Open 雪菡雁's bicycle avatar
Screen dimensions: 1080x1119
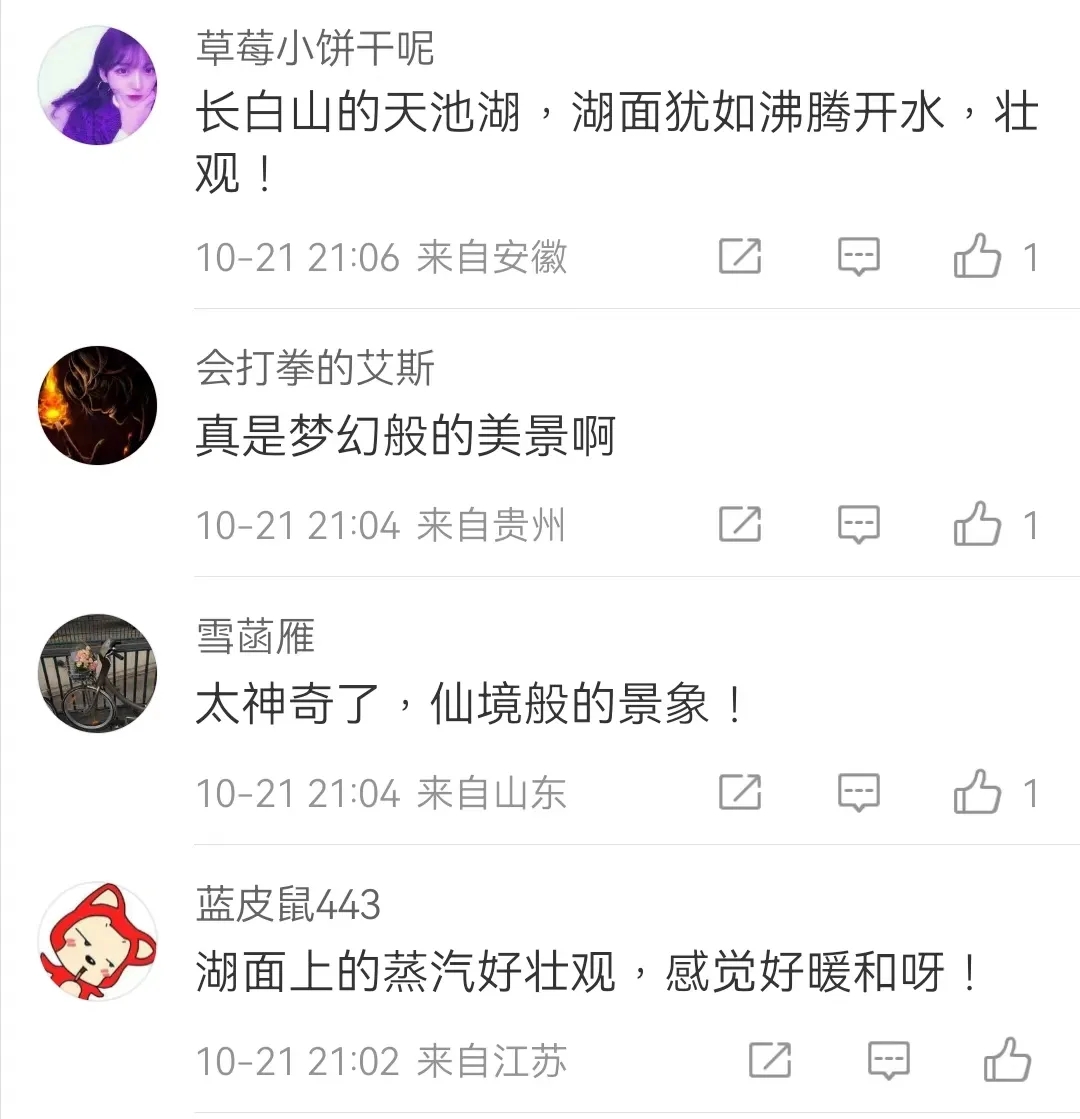(x=97, y=674)
